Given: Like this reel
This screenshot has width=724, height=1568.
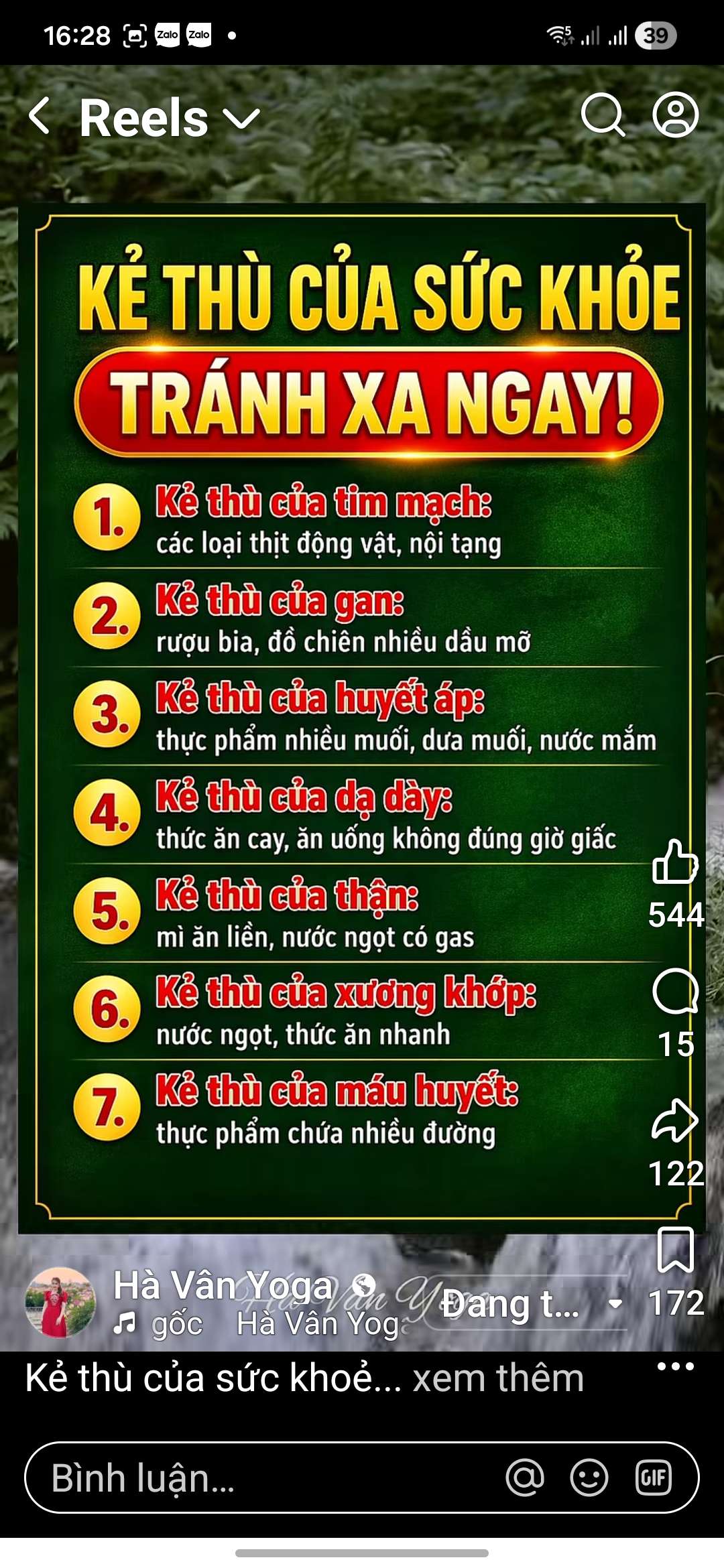Looking at the screenshot, I should [x=675, y=862].
